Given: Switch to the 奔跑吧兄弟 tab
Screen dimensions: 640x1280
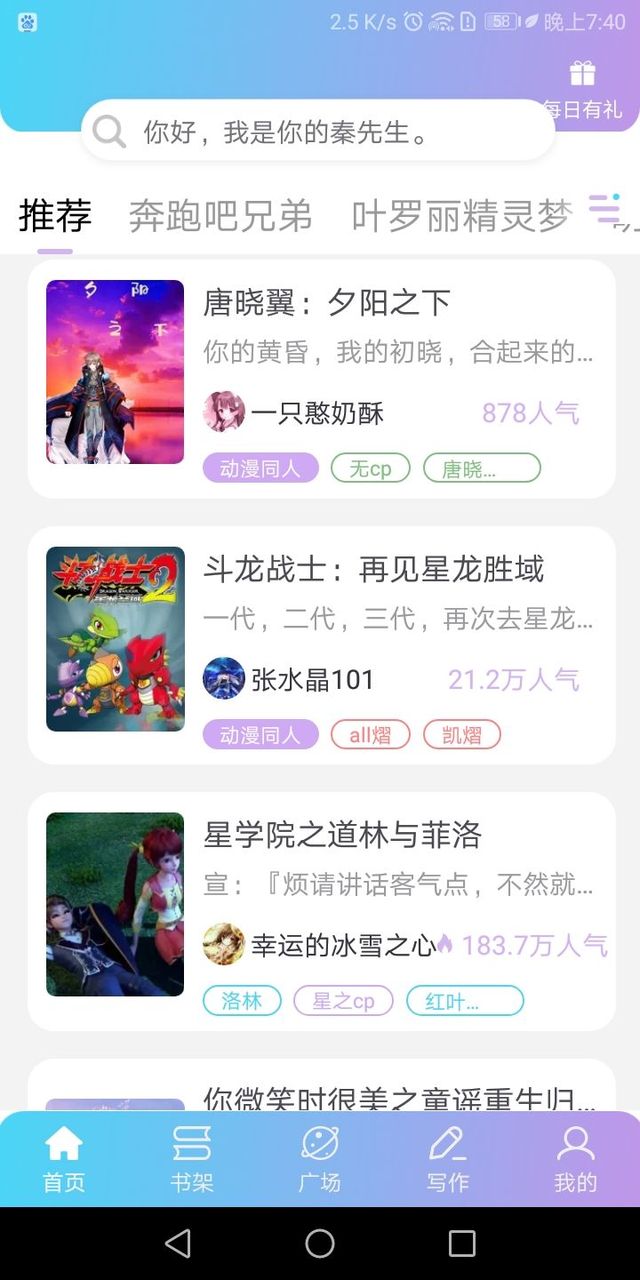Looking at the screenshot, I should (221, 216).
